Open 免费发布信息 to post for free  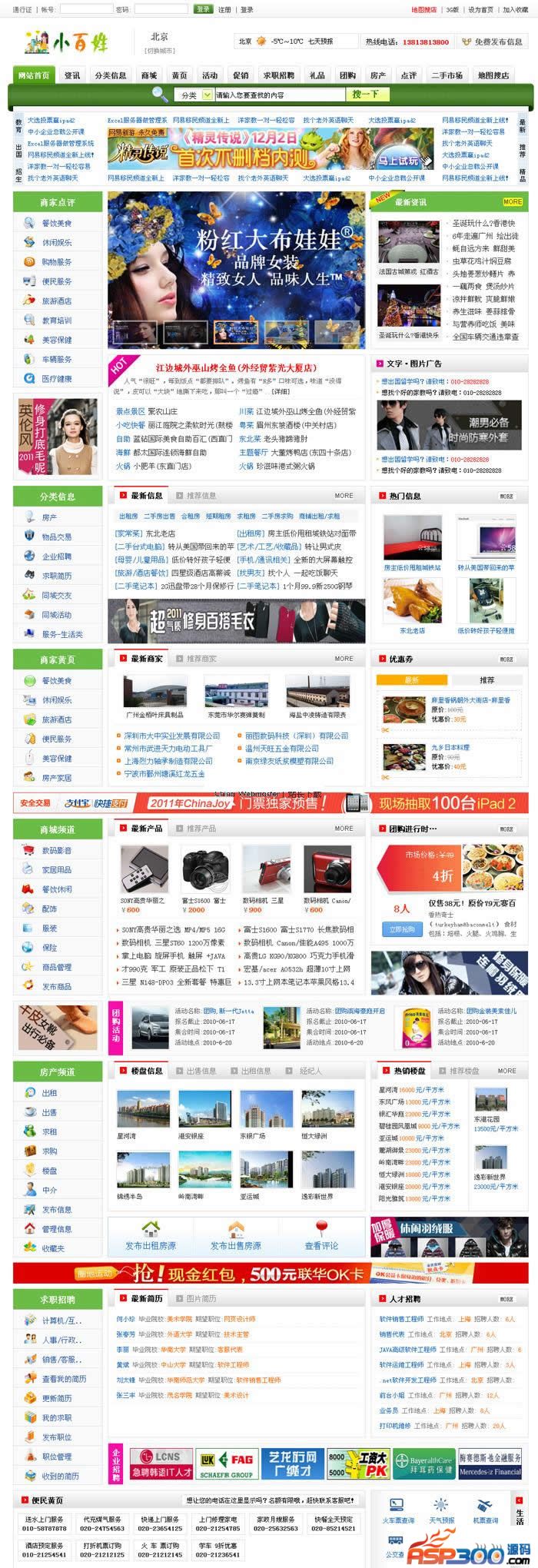491,42
